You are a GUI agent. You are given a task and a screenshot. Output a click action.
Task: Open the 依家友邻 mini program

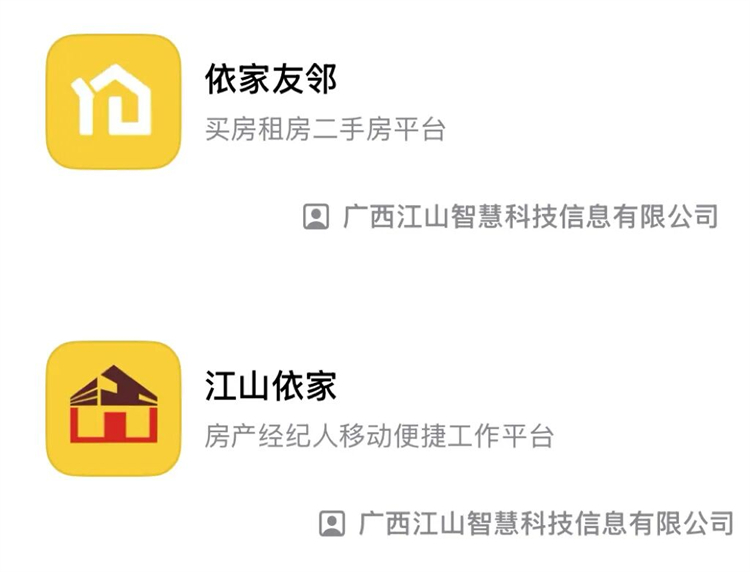(x=113, y=102)
